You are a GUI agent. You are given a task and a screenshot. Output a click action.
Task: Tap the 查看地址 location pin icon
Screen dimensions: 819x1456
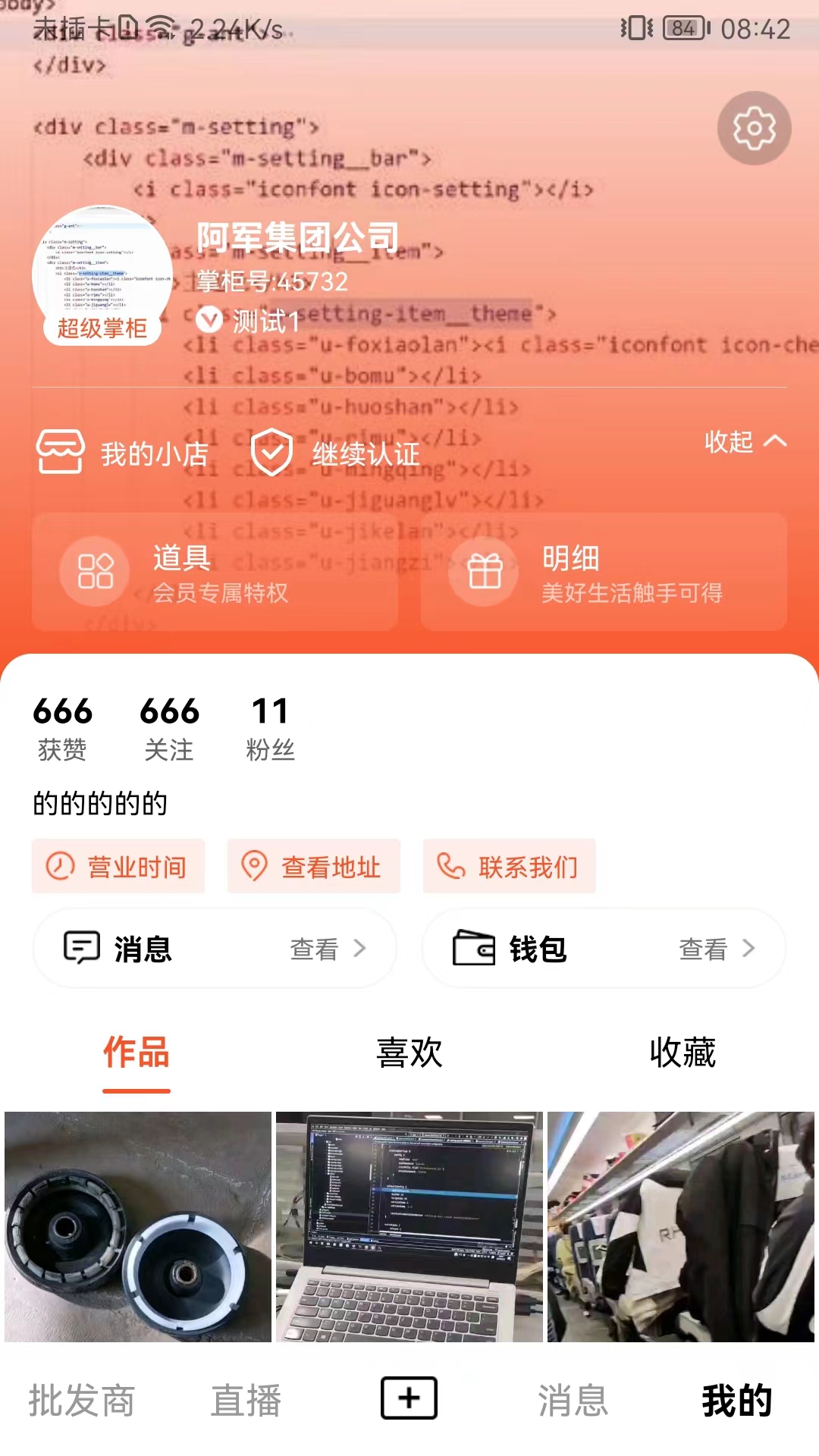(253, 866)
